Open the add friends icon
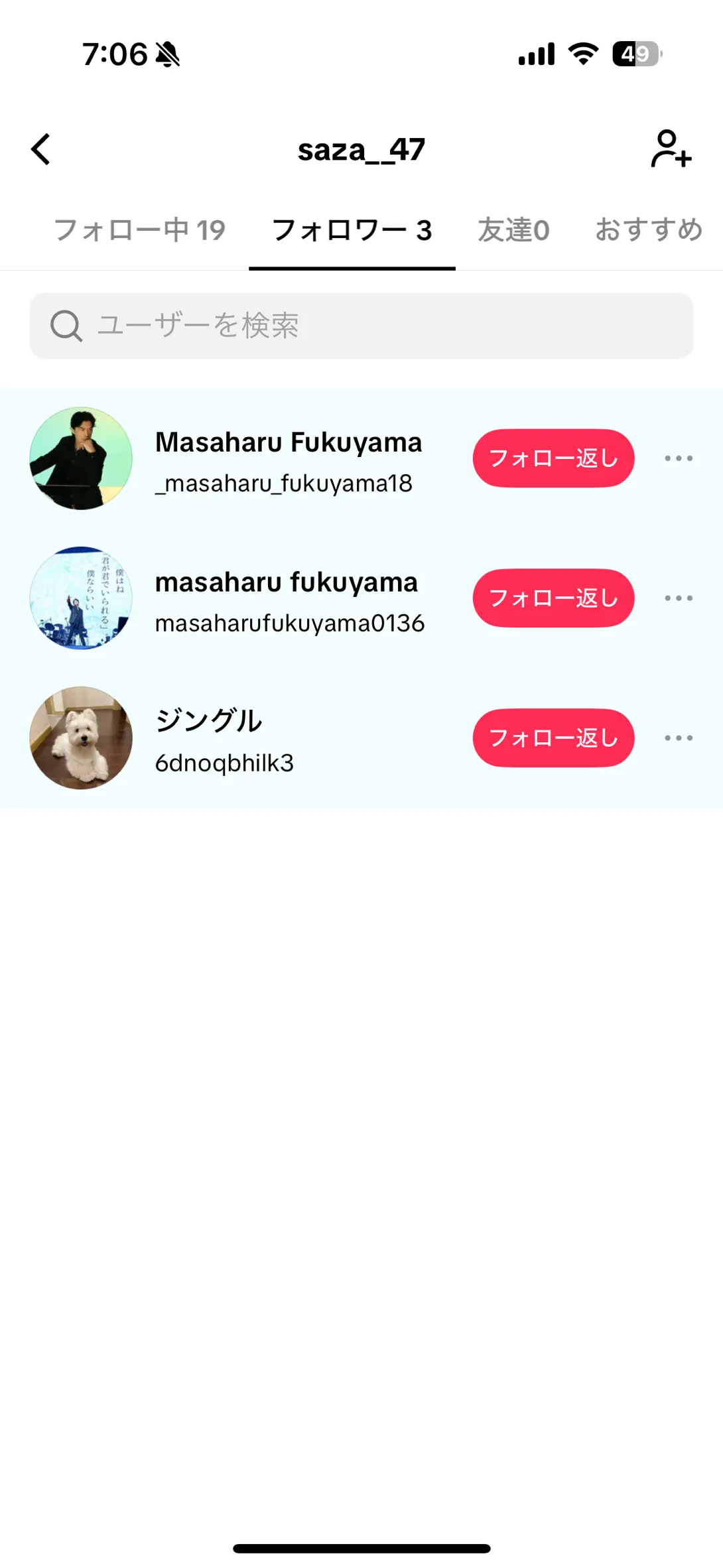Screen dimensions: 723x1568 pos(671,149)
